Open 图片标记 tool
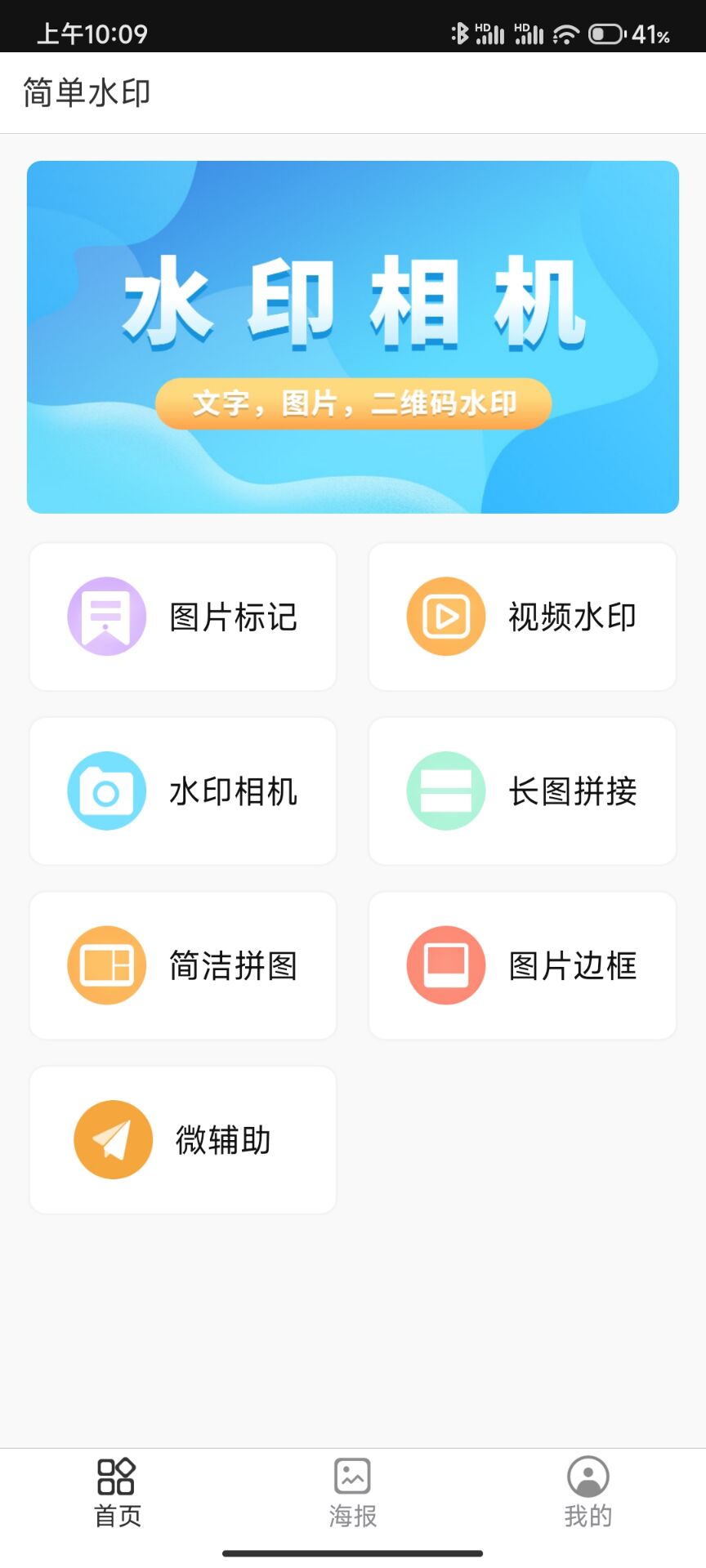 click(x=183, y=617)
